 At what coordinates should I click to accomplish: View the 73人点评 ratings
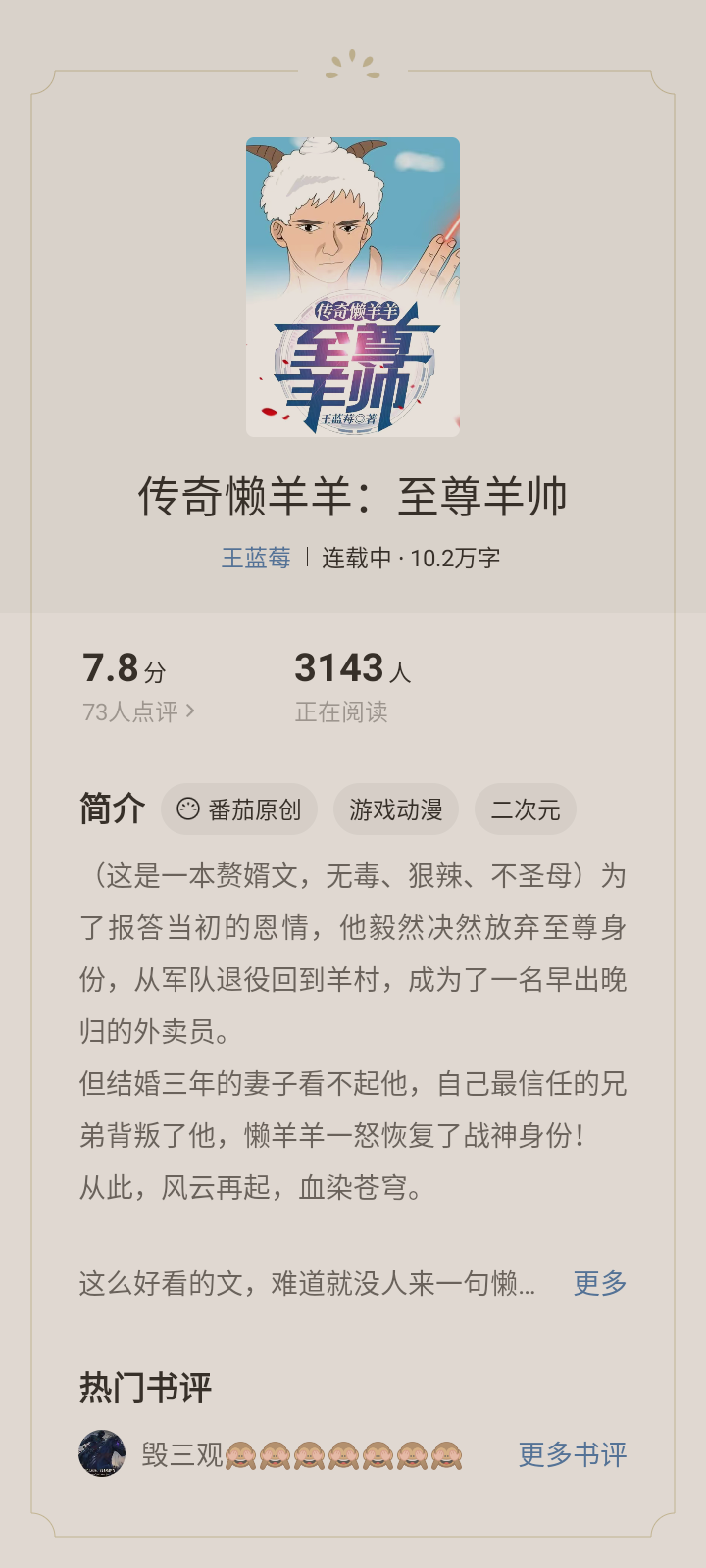pyautogui.click(x=138, y=711)
